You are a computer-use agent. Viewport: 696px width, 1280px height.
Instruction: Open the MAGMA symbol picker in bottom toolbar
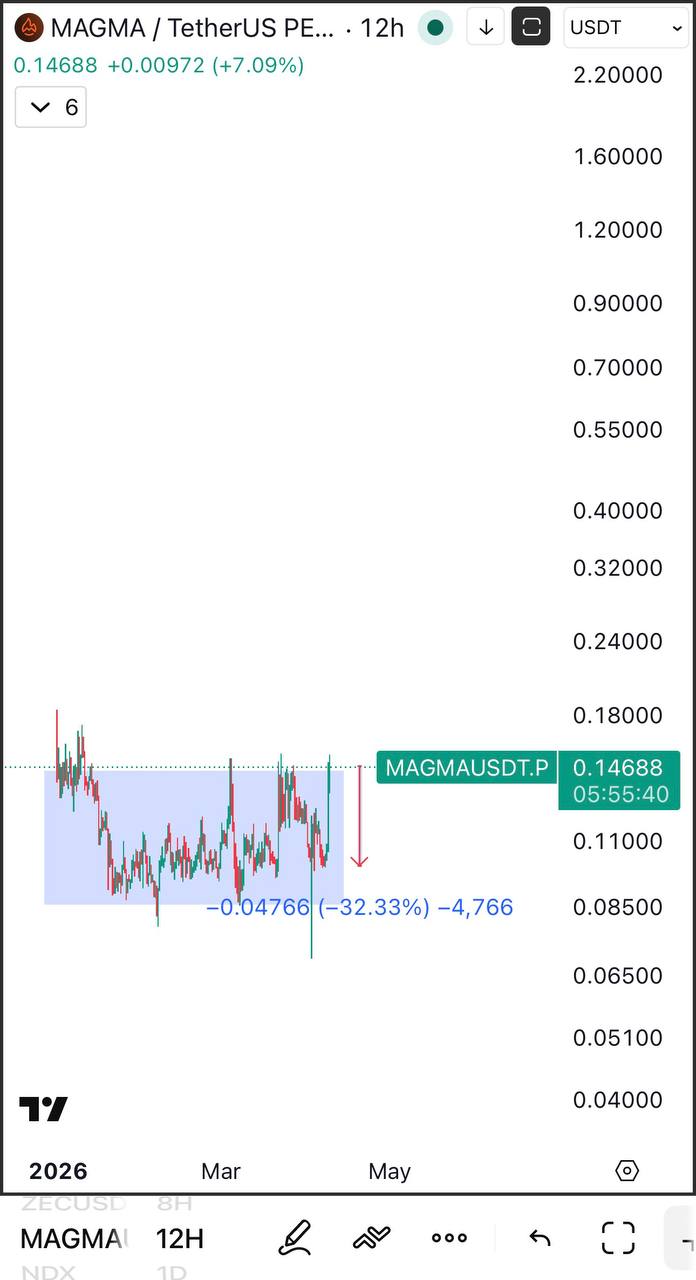[73, 1238]
